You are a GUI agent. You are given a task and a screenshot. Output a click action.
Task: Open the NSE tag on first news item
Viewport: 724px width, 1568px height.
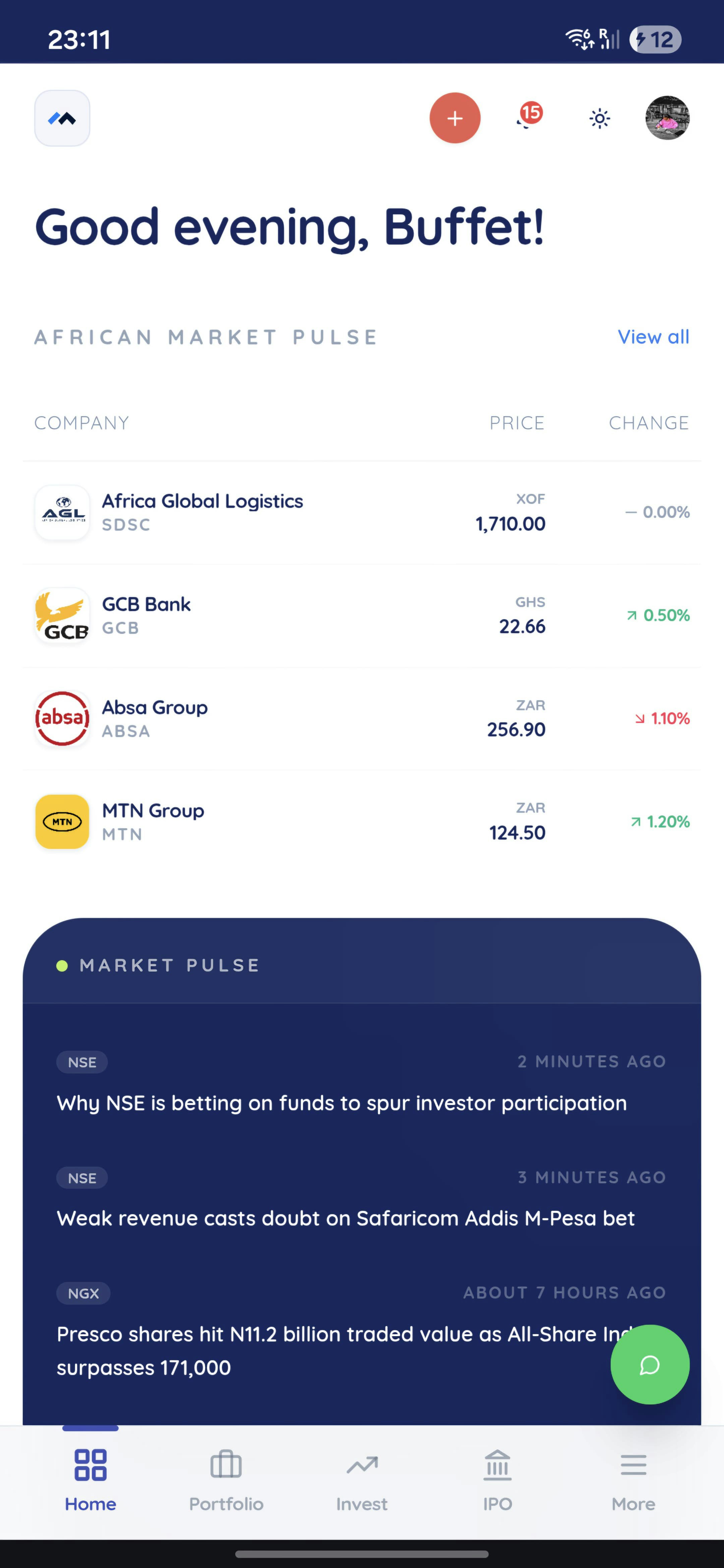pos(81,1061)
